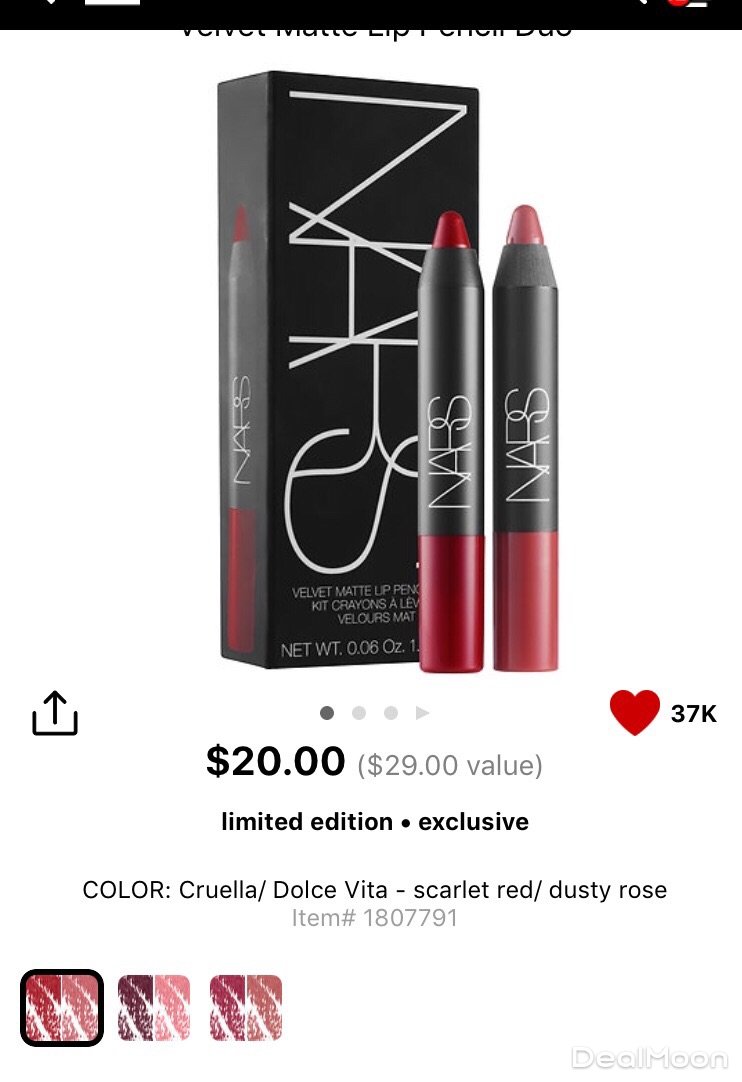Jump to the second product photo dot
The width and height of the screenshot is (742, 1082).
pyautogui.click(x=359, y=713)
